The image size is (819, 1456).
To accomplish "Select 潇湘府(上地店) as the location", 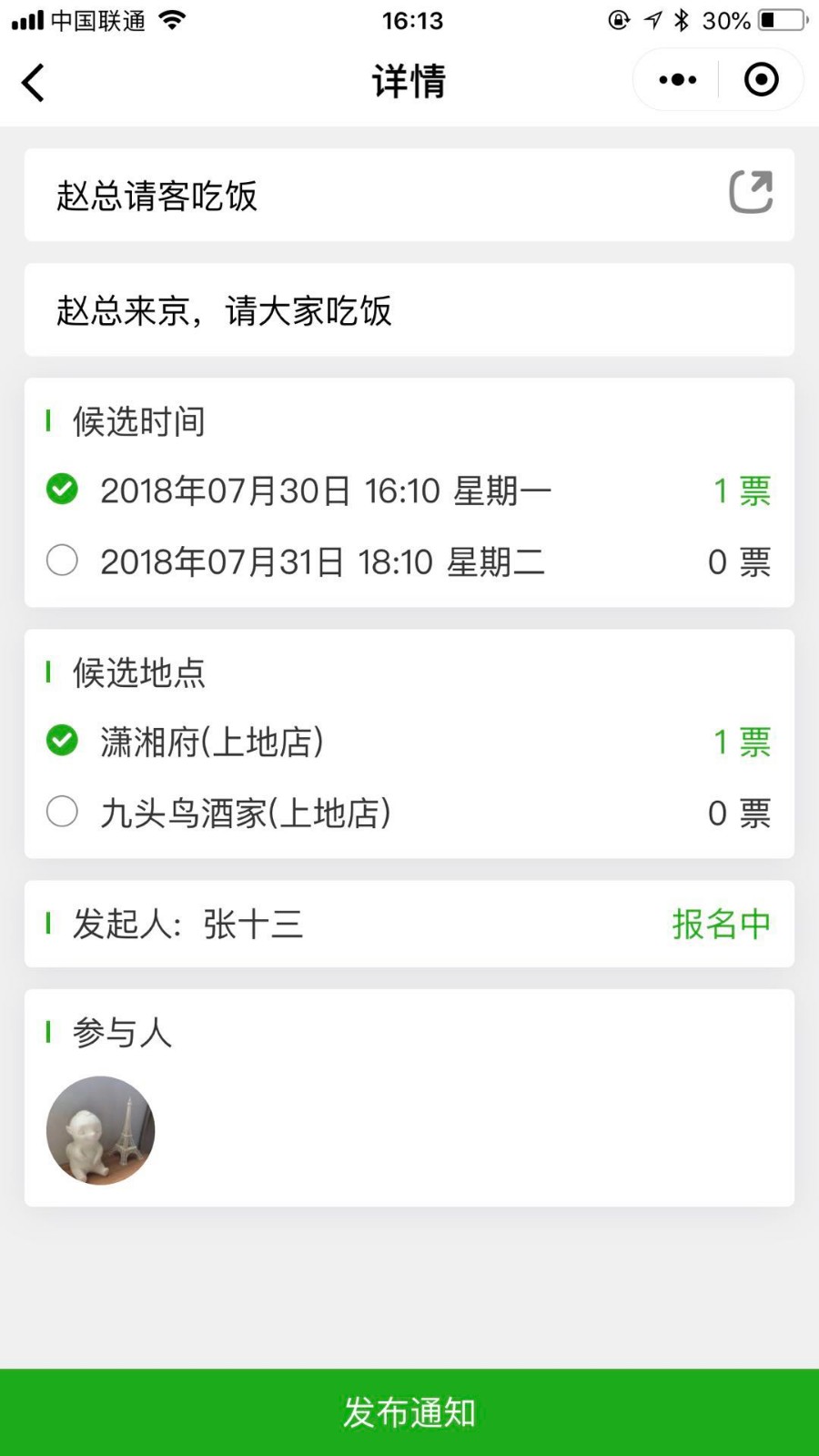I will [x=409, y=742].
